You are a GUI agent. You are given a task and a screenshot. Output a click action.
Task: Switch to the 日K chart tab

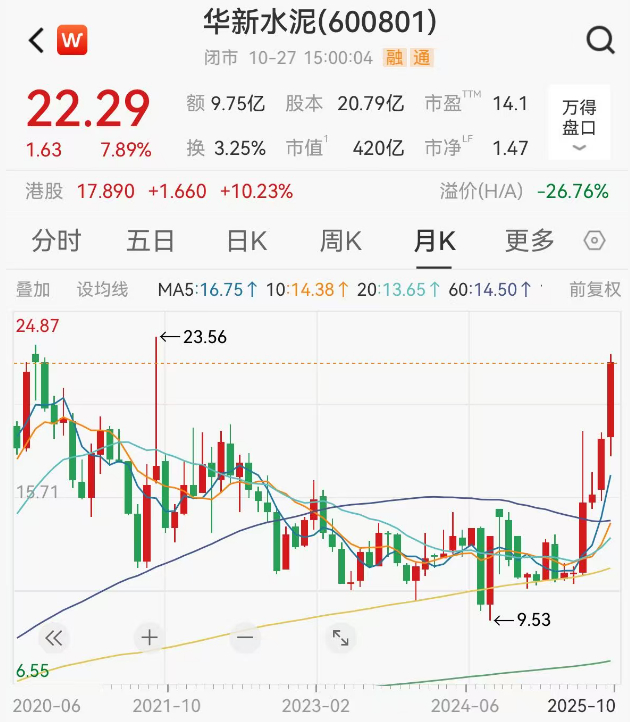point(246,241)
